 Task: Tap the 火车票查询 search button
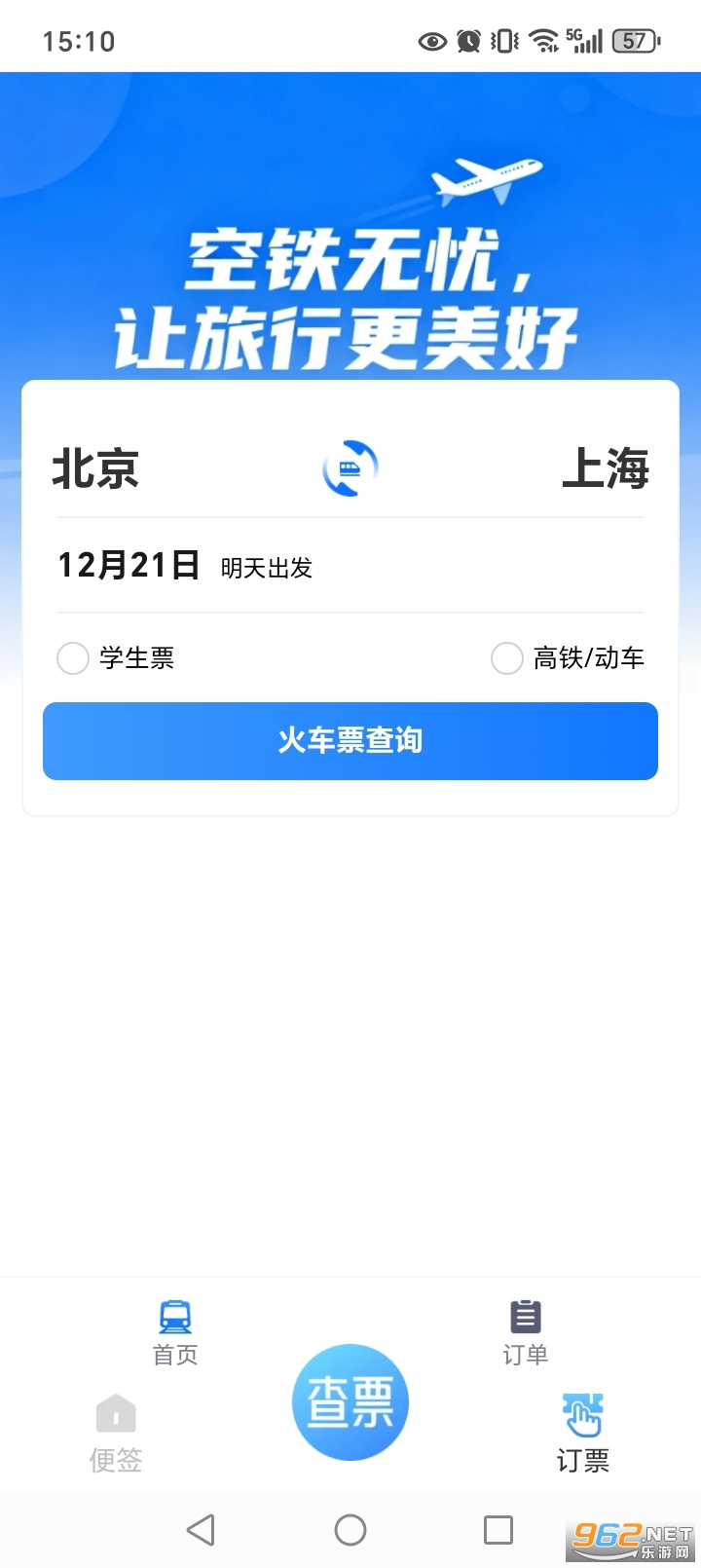[350, 741]
